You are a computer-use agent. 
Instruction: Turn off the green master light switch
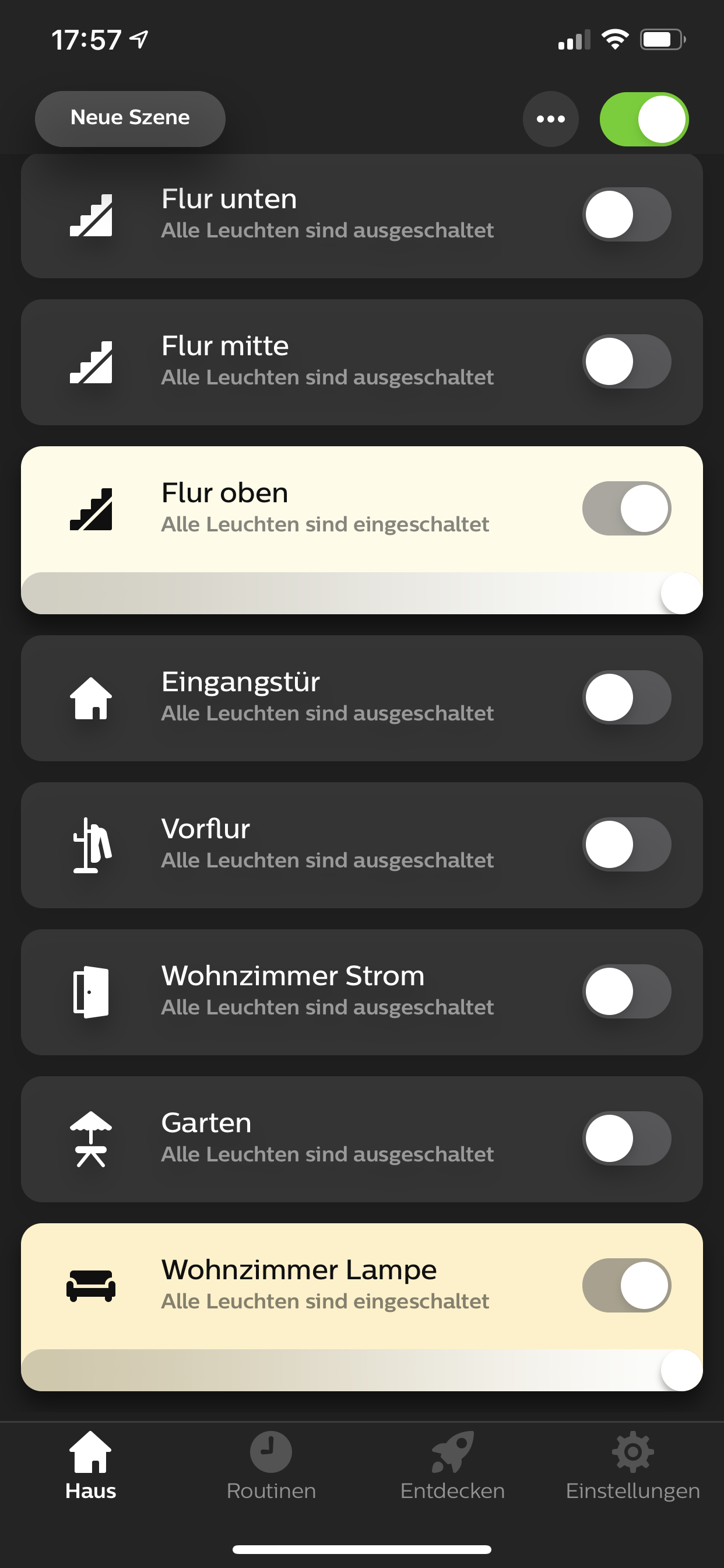[644, 118]
